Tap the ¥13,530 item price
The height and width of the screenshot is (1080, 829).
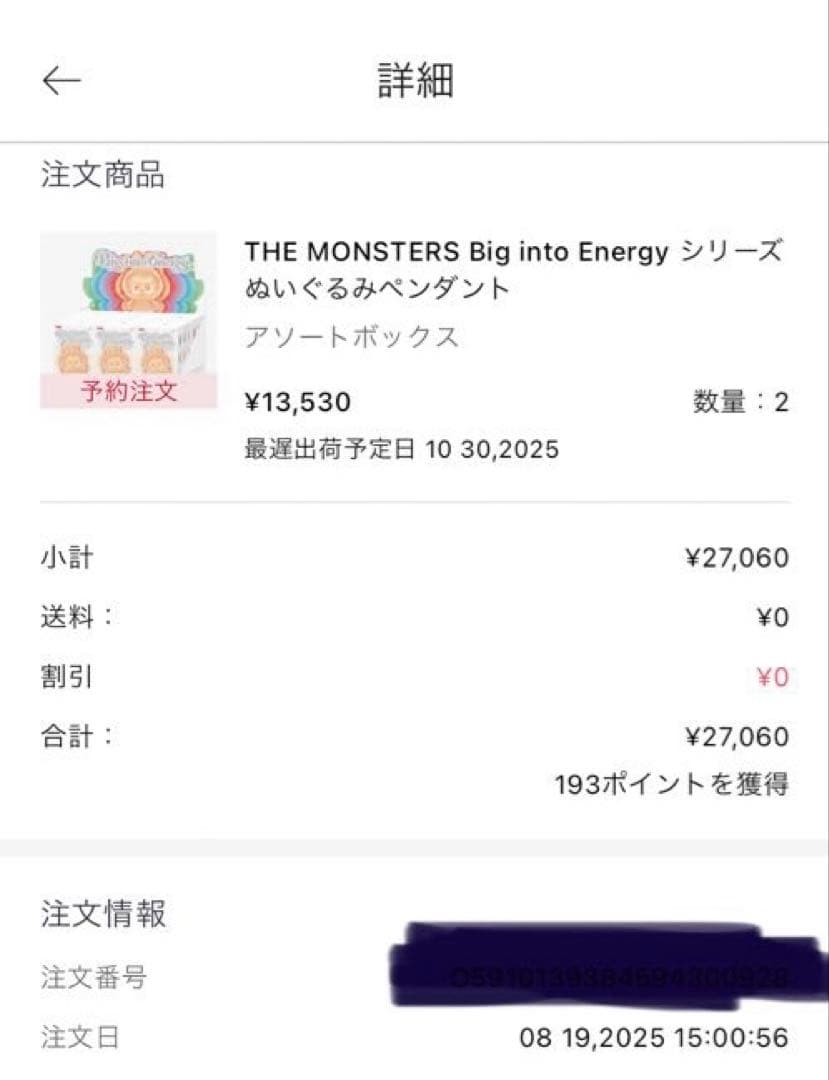coord(294,402)
